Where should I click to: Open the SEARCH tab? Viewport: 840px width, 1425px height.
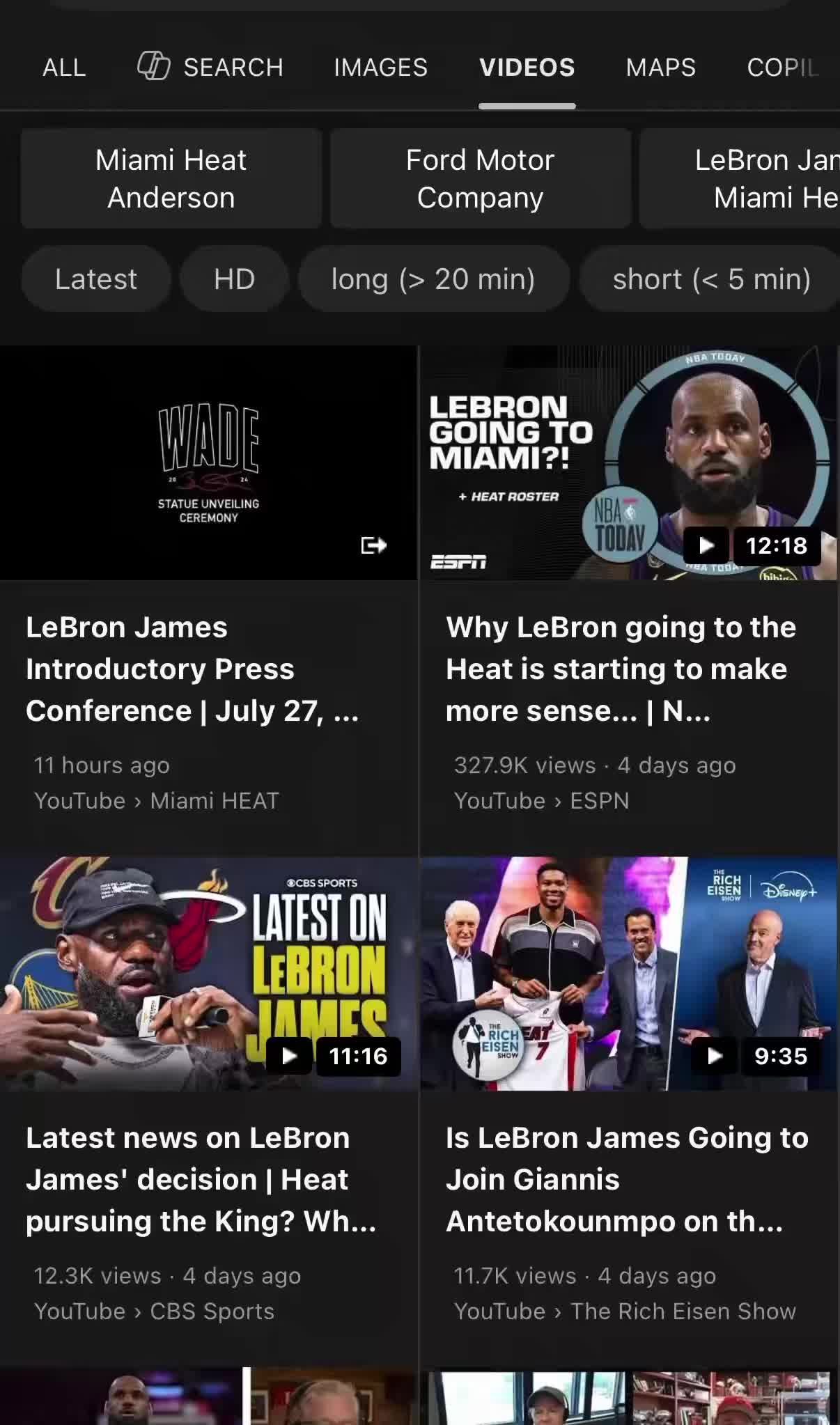(210, 68)
